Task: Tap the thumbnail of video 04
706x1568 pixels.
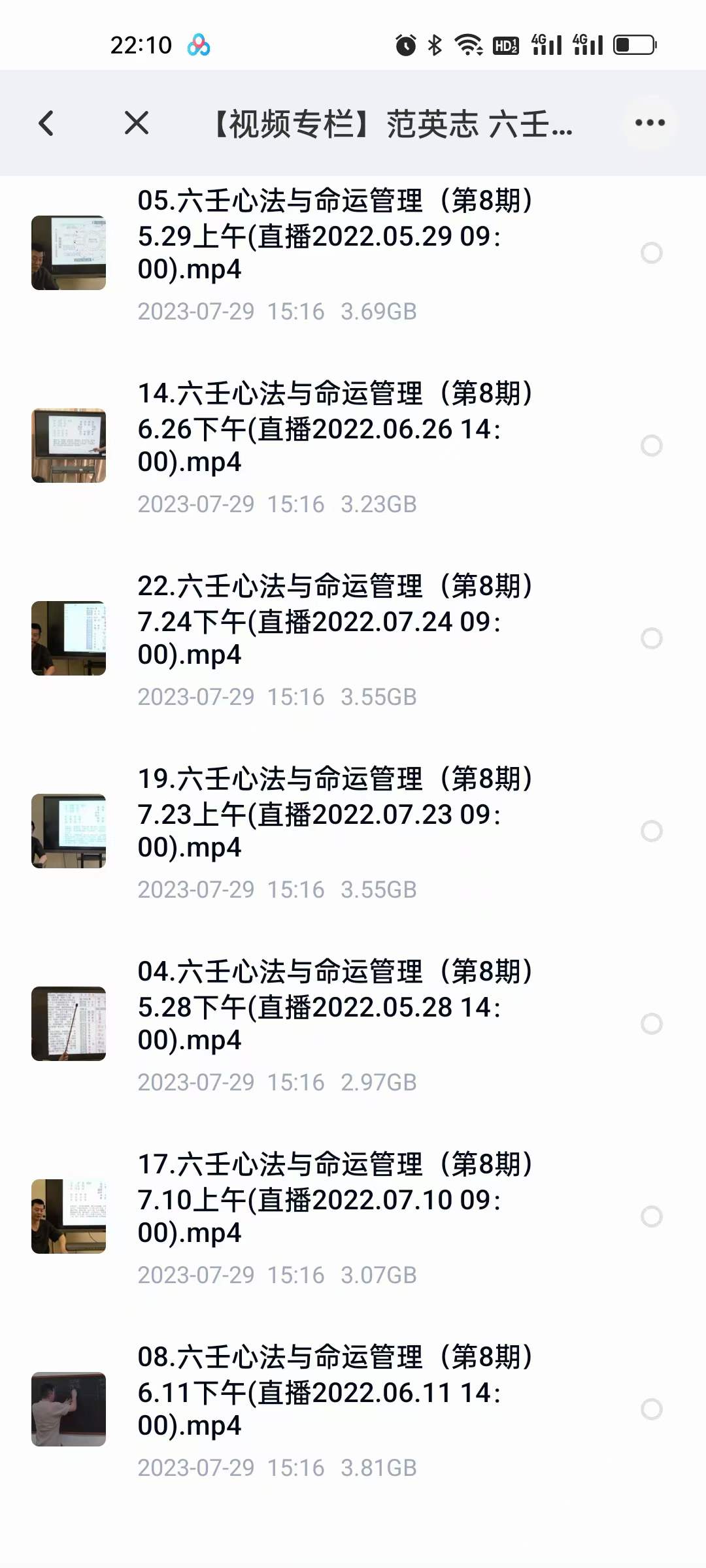Action: click(x=69, y=1024)
